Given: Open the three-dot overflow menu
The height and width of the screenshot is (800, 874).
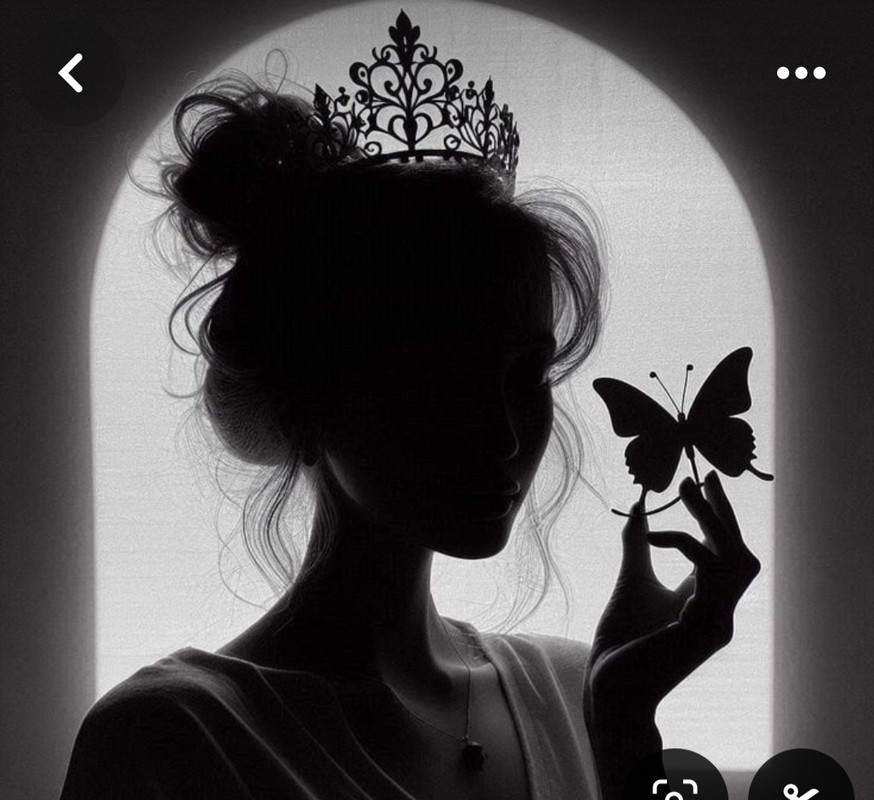Looking at the screenshot, I should pyautogui.click(x=801, y=73).
